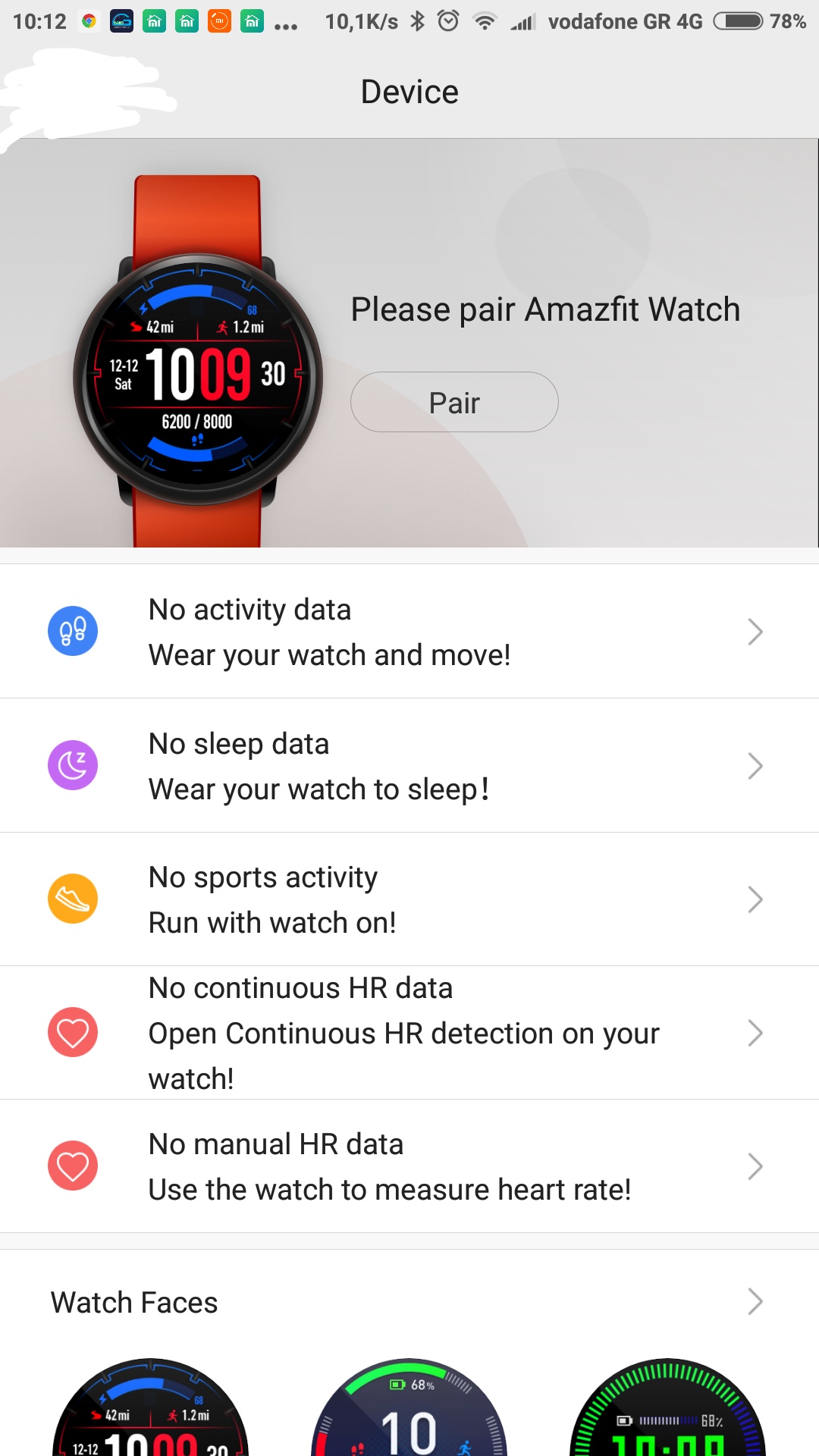Tap the Pair button
Screen dimensions: 819x1456
(x=454, y=402)
